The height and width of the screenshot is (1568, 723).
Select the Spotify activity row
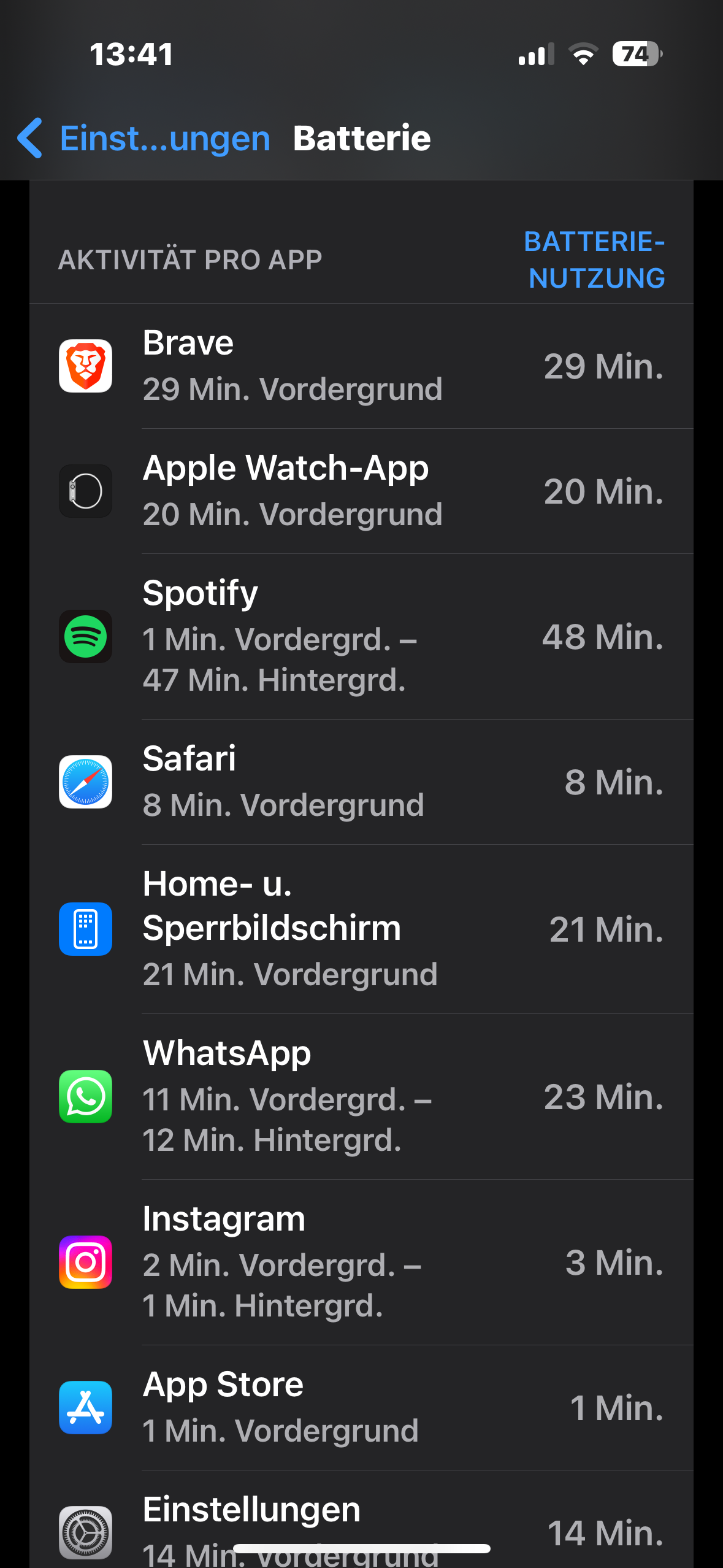point(361,637)
